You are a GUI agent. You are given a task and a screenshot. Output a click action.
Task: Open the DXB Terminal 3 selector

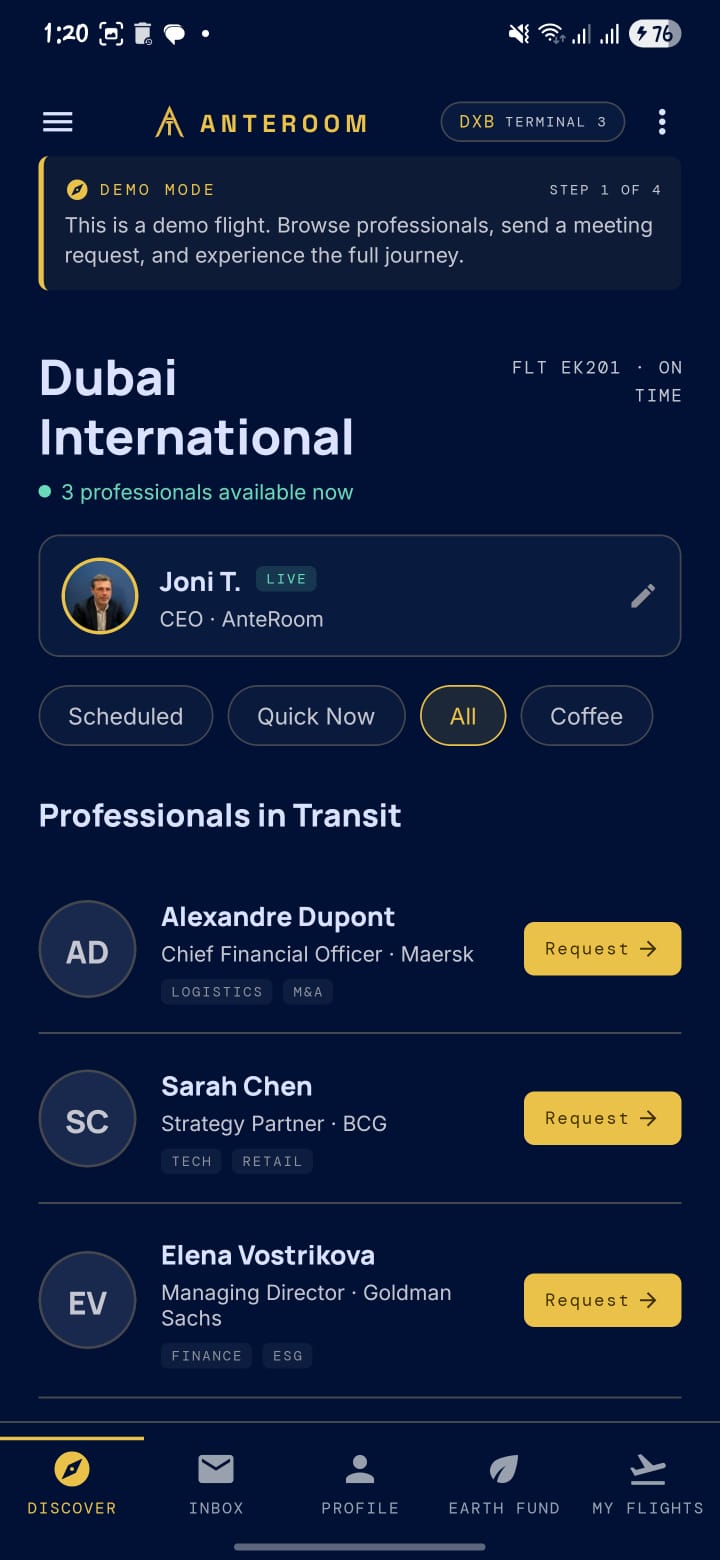[x=532, y=121]
